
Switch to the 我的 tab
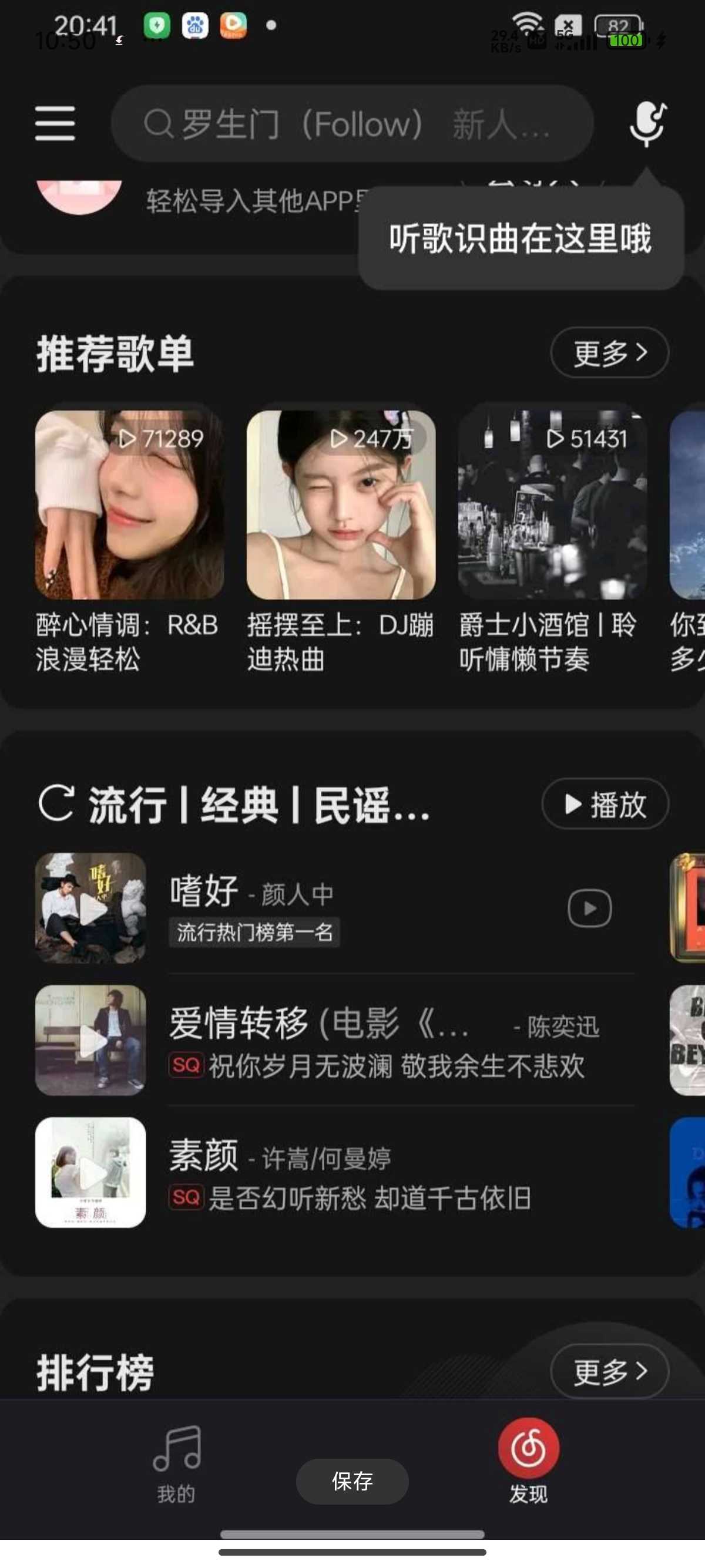(177, 1465)
